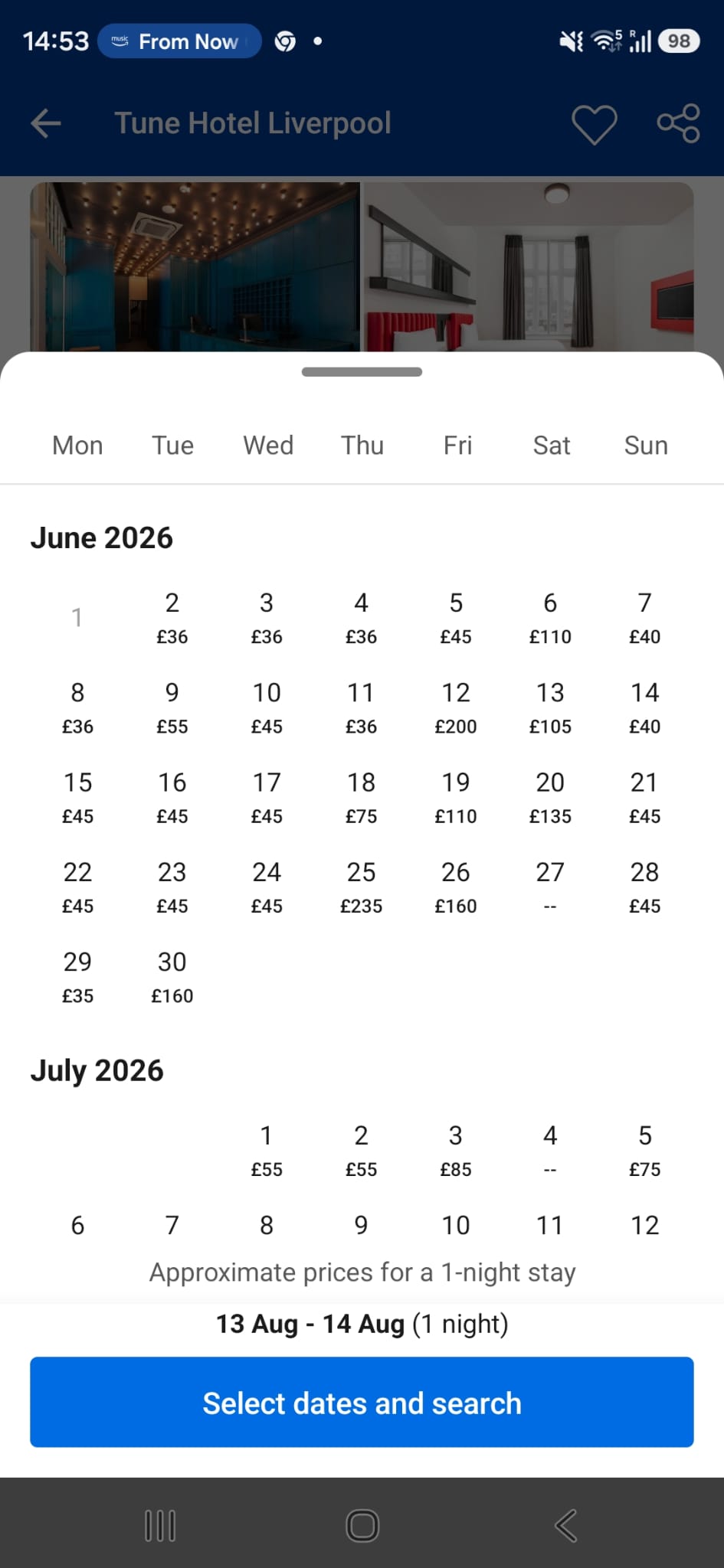This screenshot has height=1568, width=724.
Task: Open recent apps from navigation bar
Action: pyautogui.click(x=160, y=1526)
